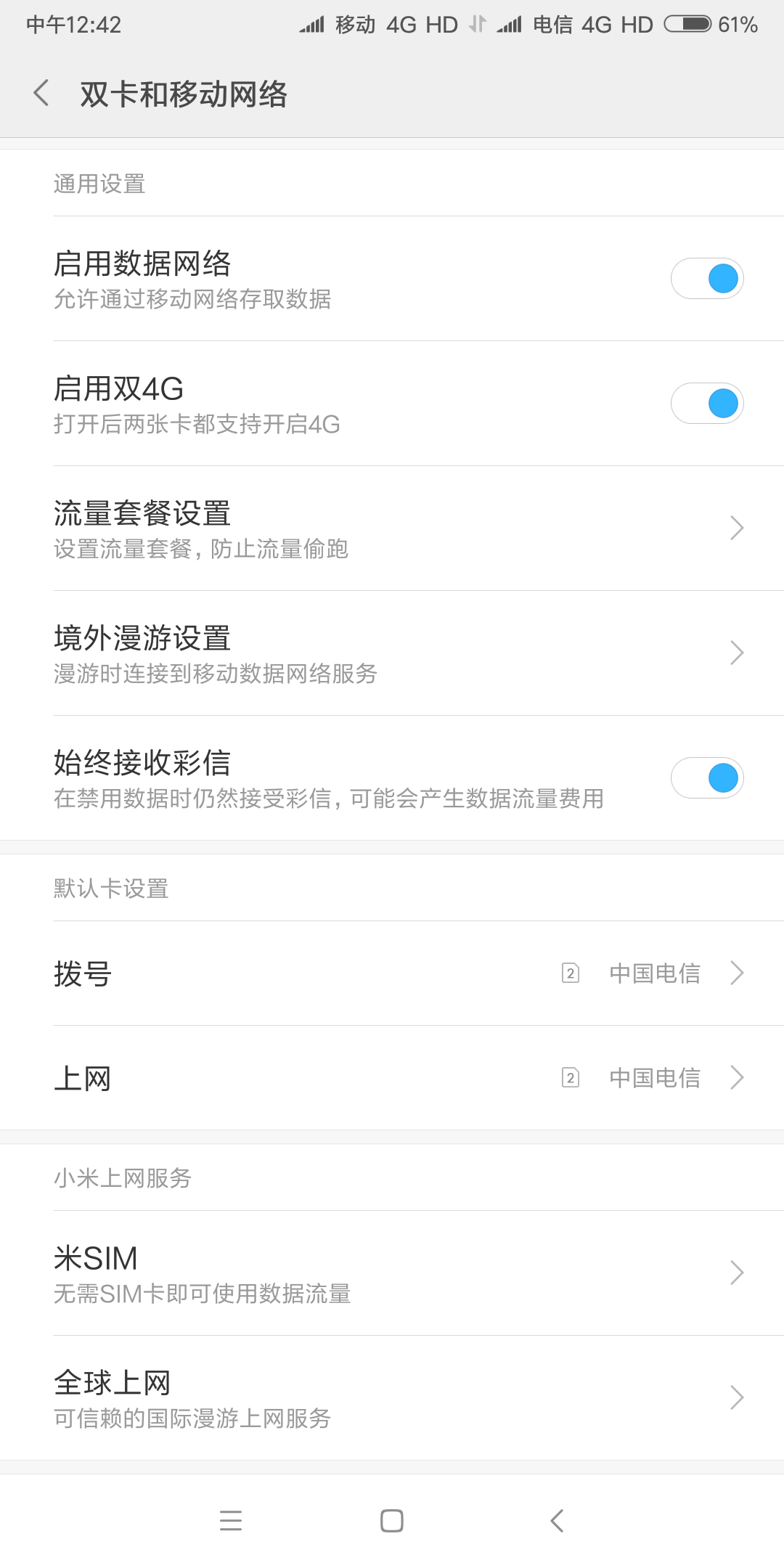Tap the recent apps navigation button
784x1568 pixels.
coord(231,1522)
